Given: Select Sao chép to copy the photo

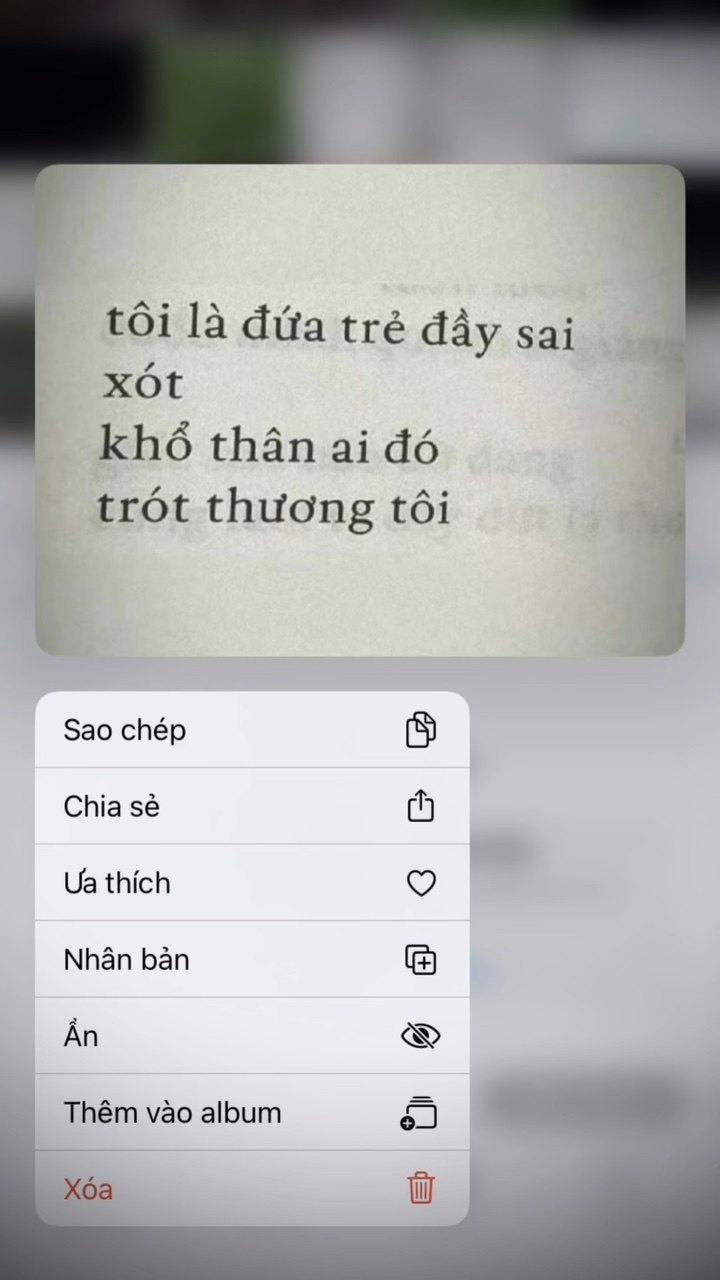Looking at the screenshot, I should point(252,730).
